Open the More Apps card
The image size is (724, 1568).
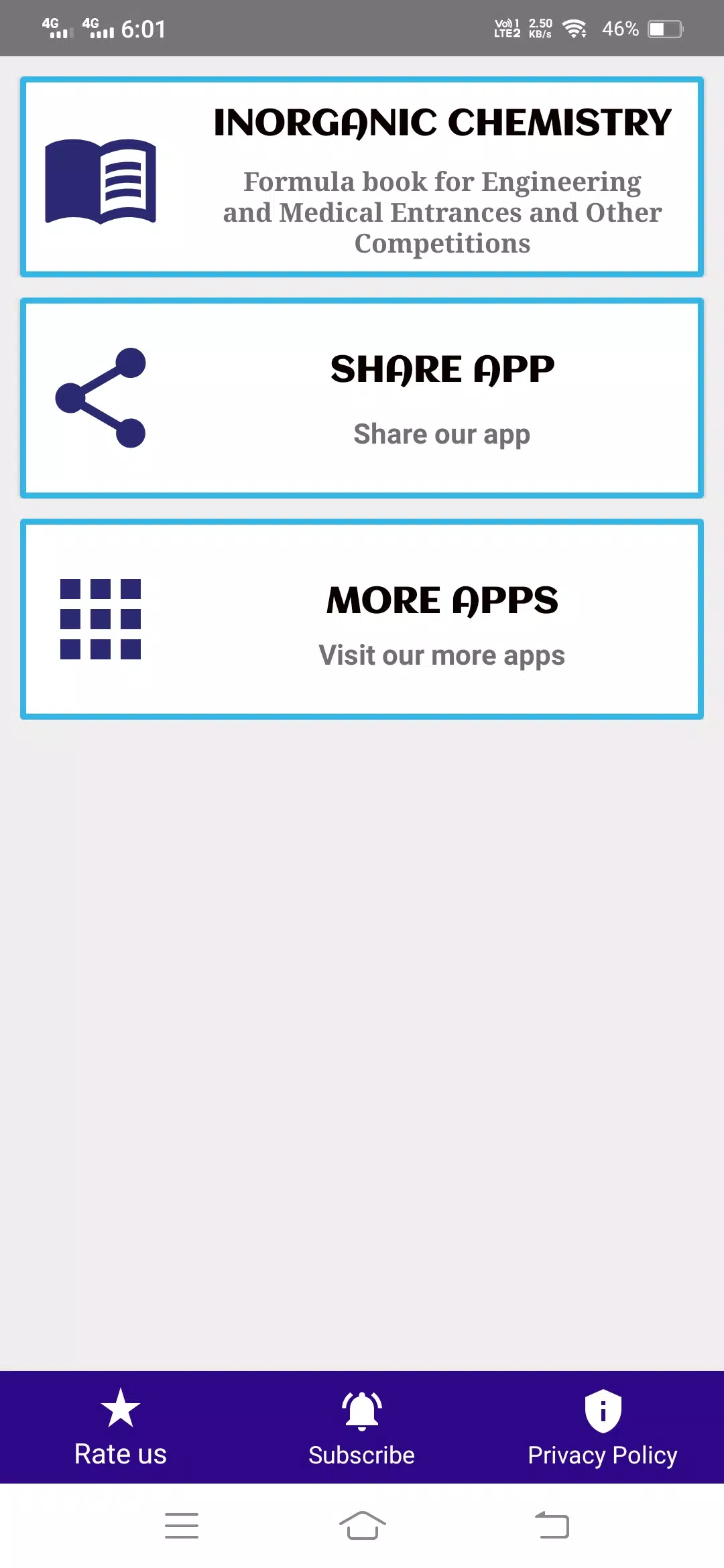point(362,619)
